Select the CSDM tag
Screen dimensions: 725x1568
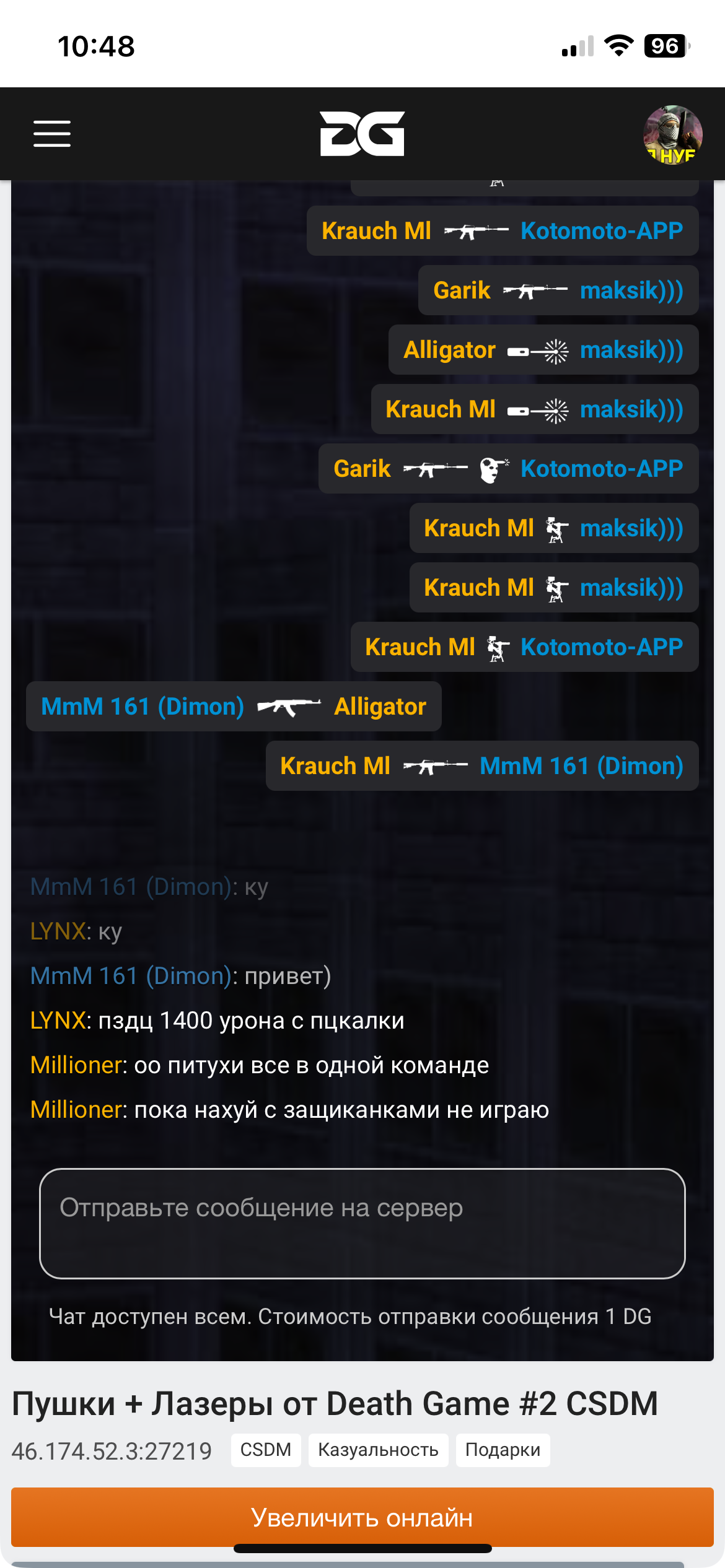266,1450
